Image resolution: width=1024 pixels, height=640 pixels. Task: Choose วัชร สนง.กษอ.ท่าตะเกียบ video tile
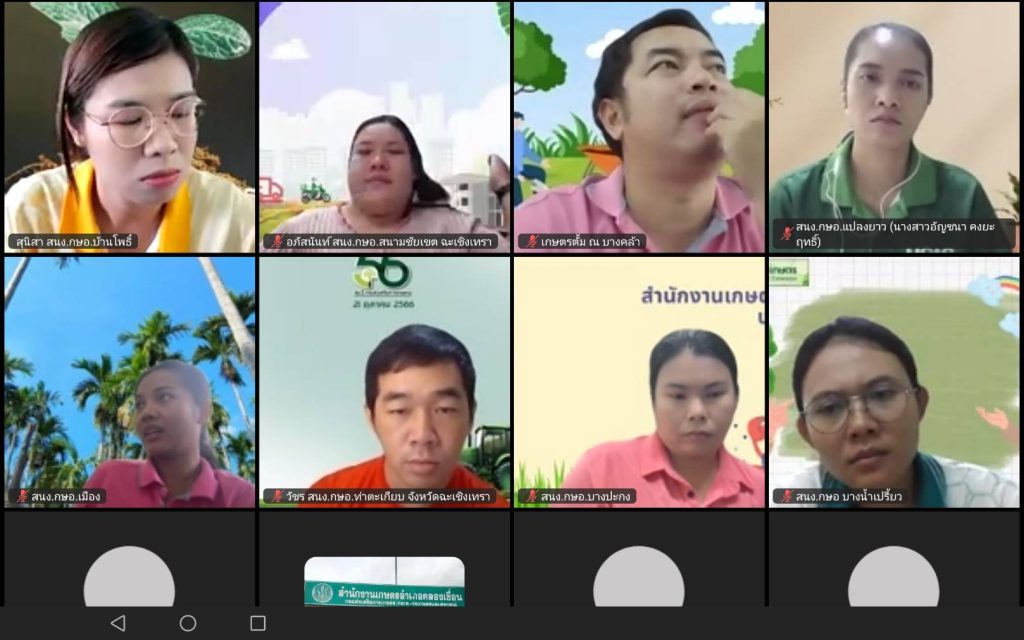385,382
